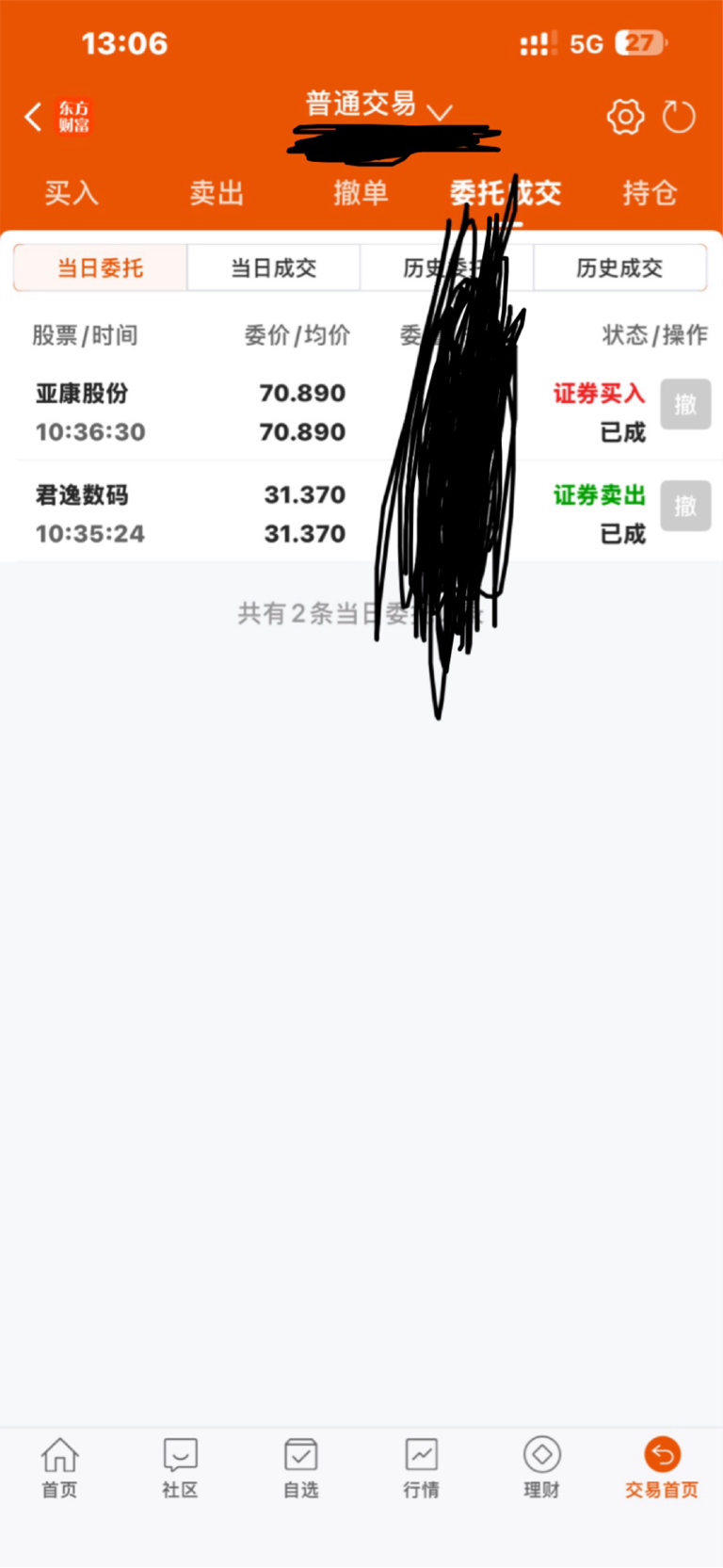Select the 历史成交 segment
723x1568 pixels.
click(619, 268)
